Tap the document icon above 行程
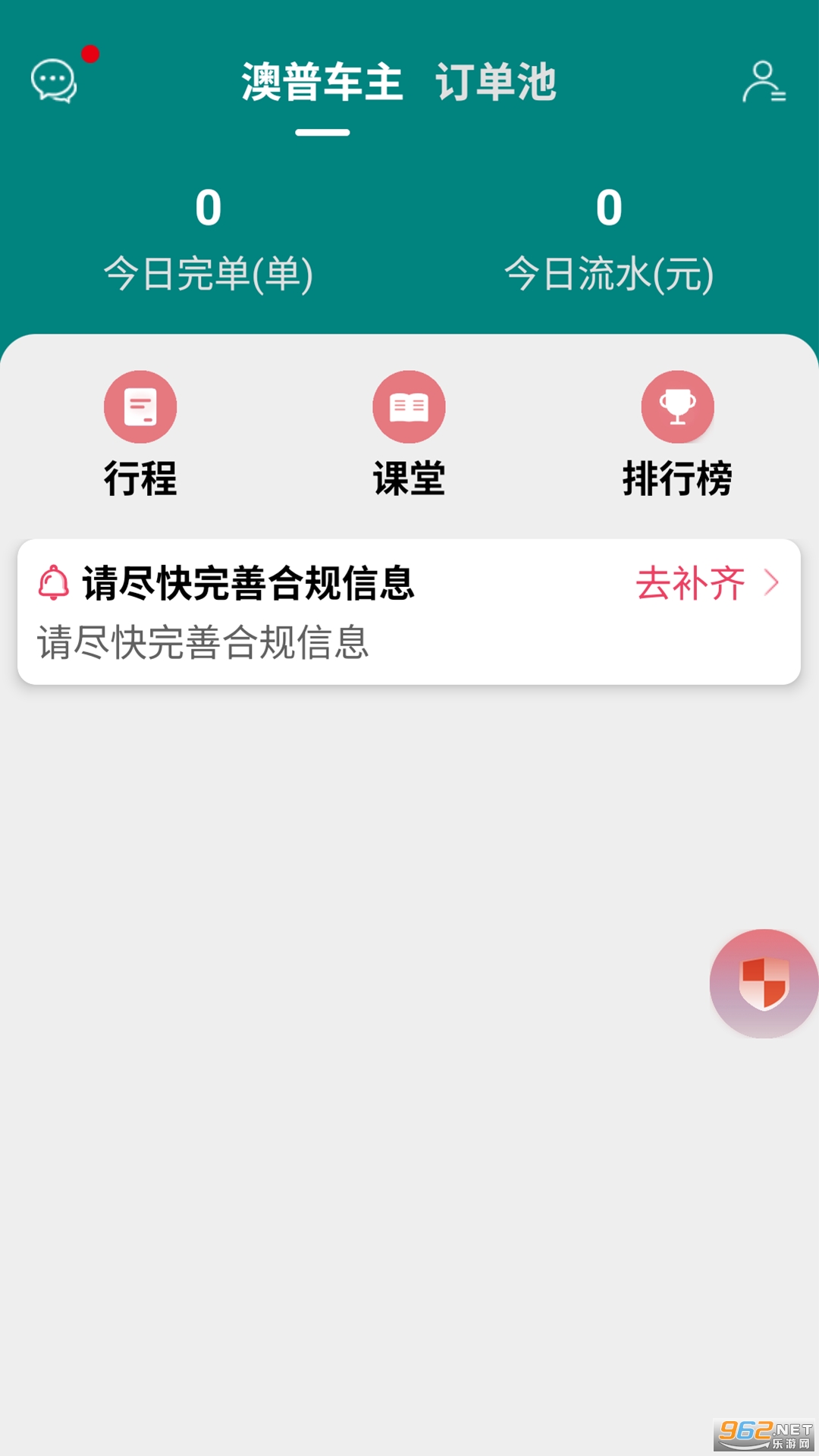Screen dimensions: 819x1456 [140, 407]
